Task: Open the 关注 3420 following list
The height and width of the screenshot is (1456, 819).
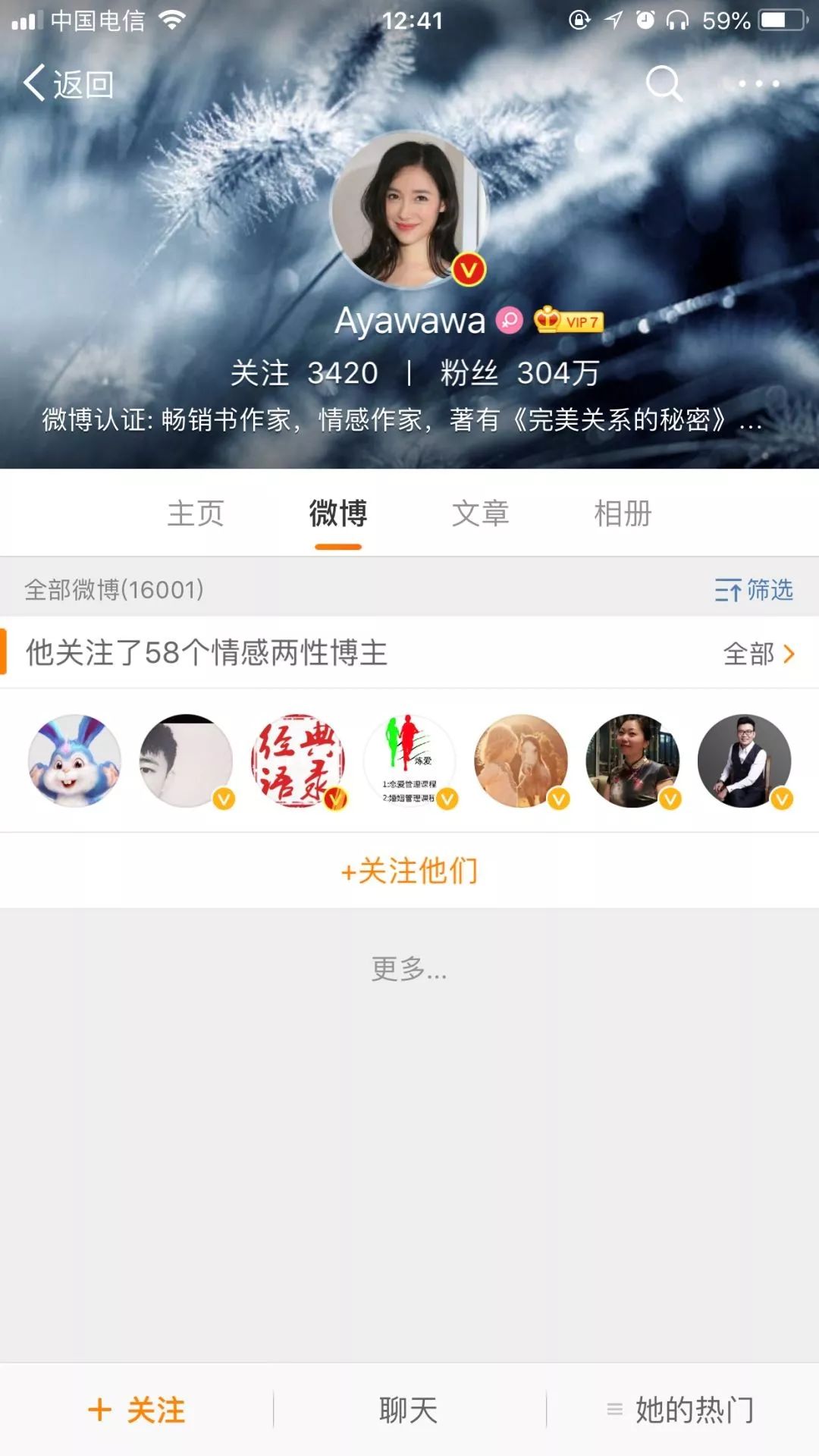Action: [305, 372]
